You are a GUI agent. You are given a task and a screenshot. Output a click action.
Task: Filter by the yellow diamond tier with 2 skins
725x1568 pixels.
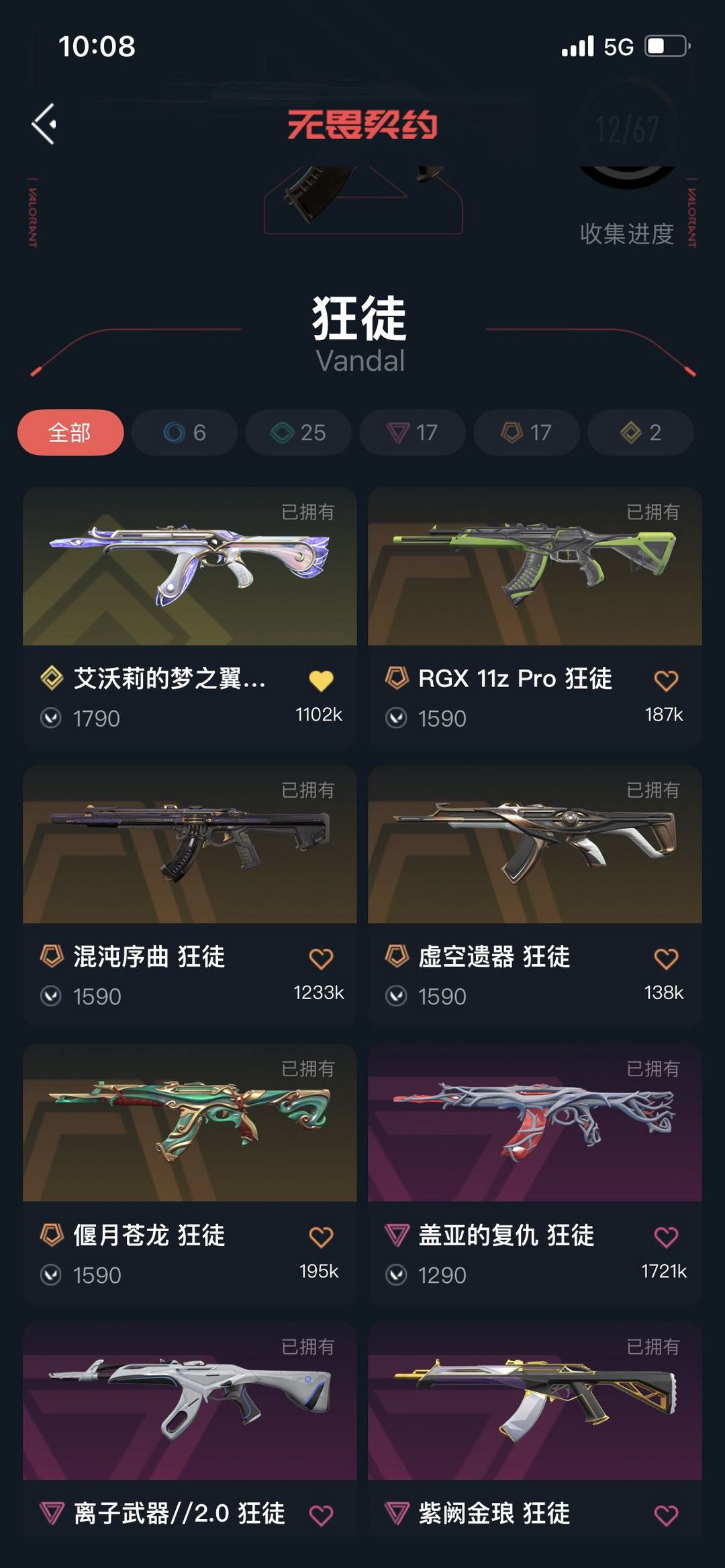pyautogui.click(x=640, y=433)
